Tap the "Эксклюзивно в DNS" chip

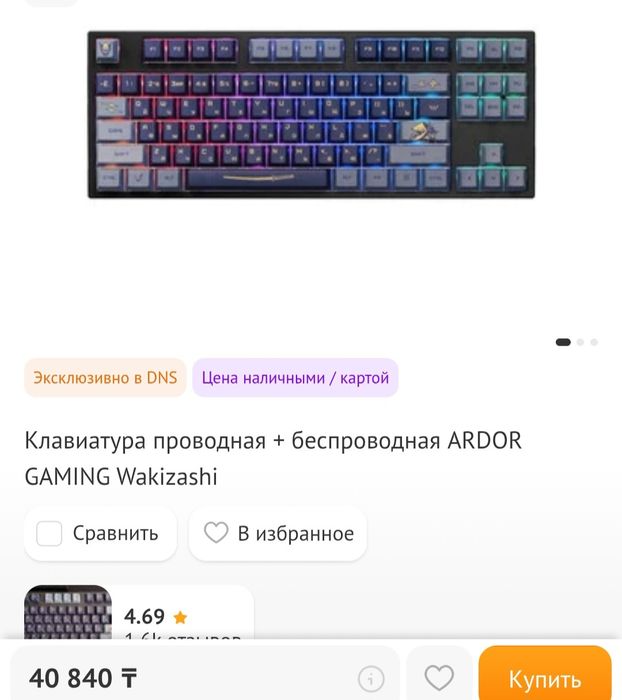[105, 378]
